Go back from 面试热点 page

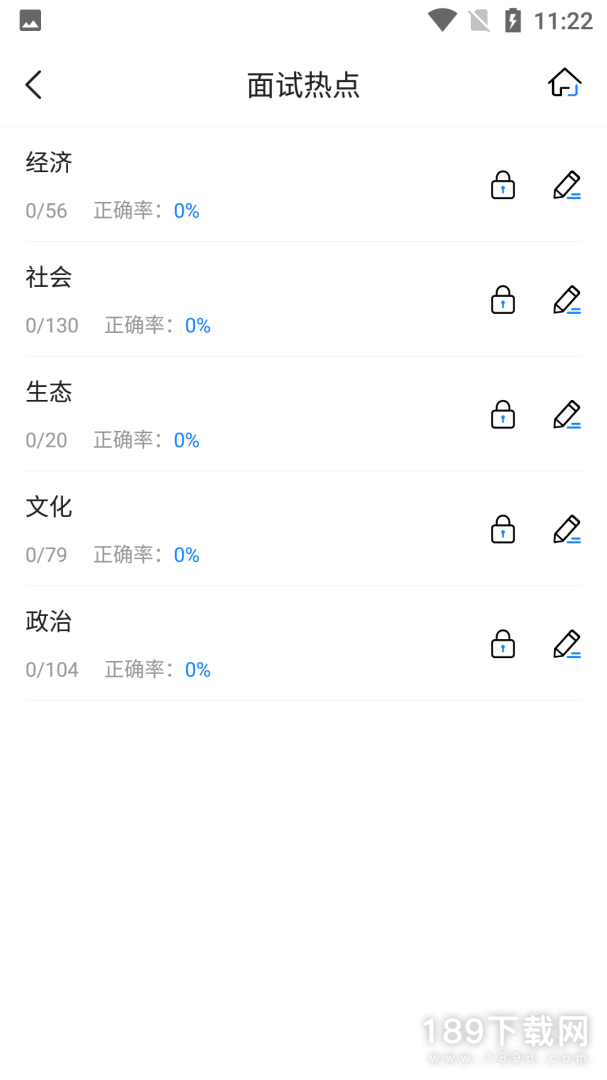click(x=34, y=85)
